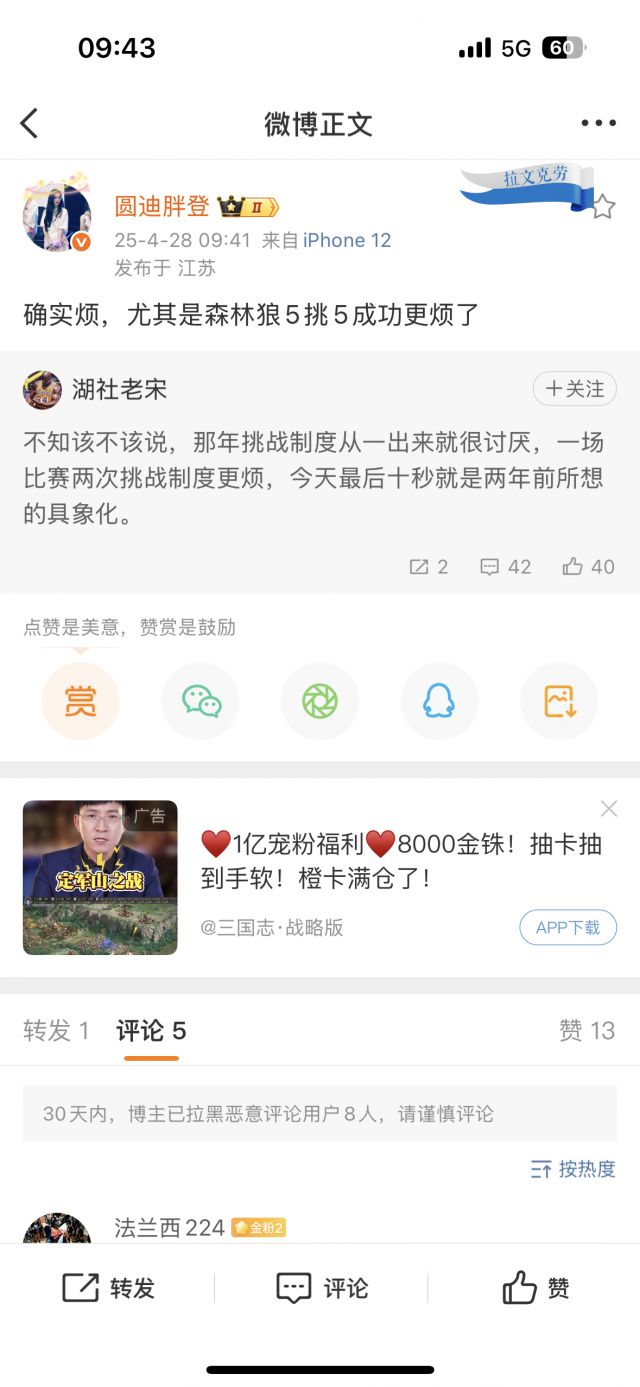Share the post to QQ
The image size is (640, 1387).
pos(440,702)
